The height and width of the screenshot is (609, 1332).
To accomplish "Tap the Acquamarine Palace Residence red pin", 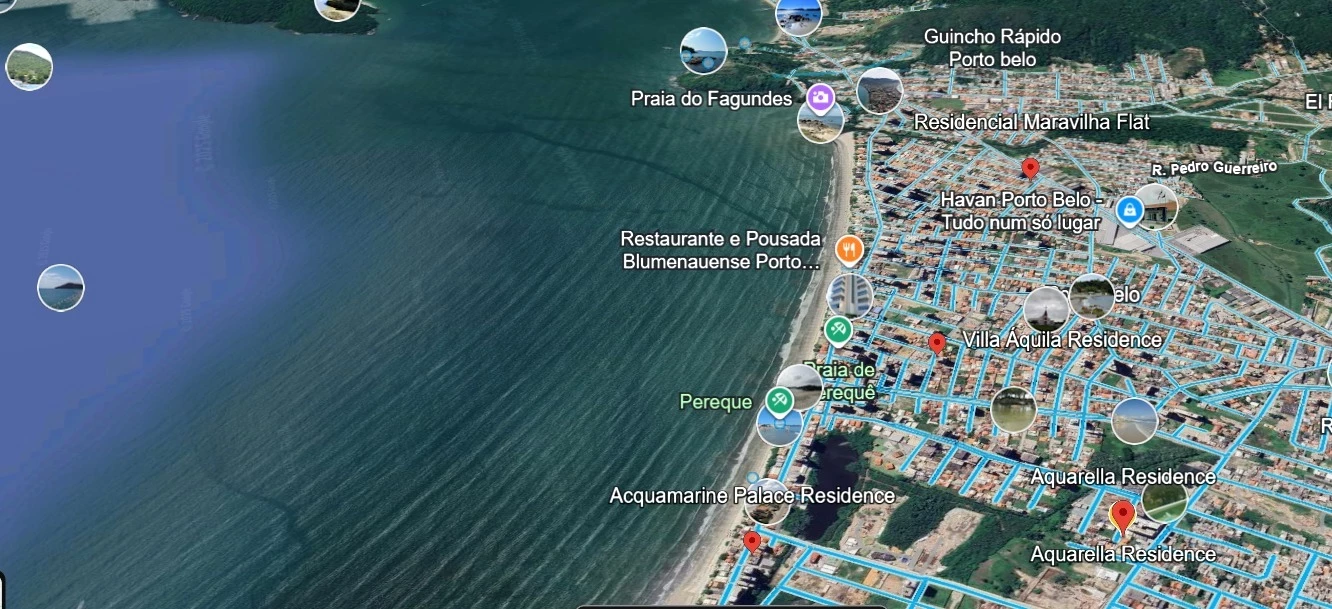I will tap(752, 542).
